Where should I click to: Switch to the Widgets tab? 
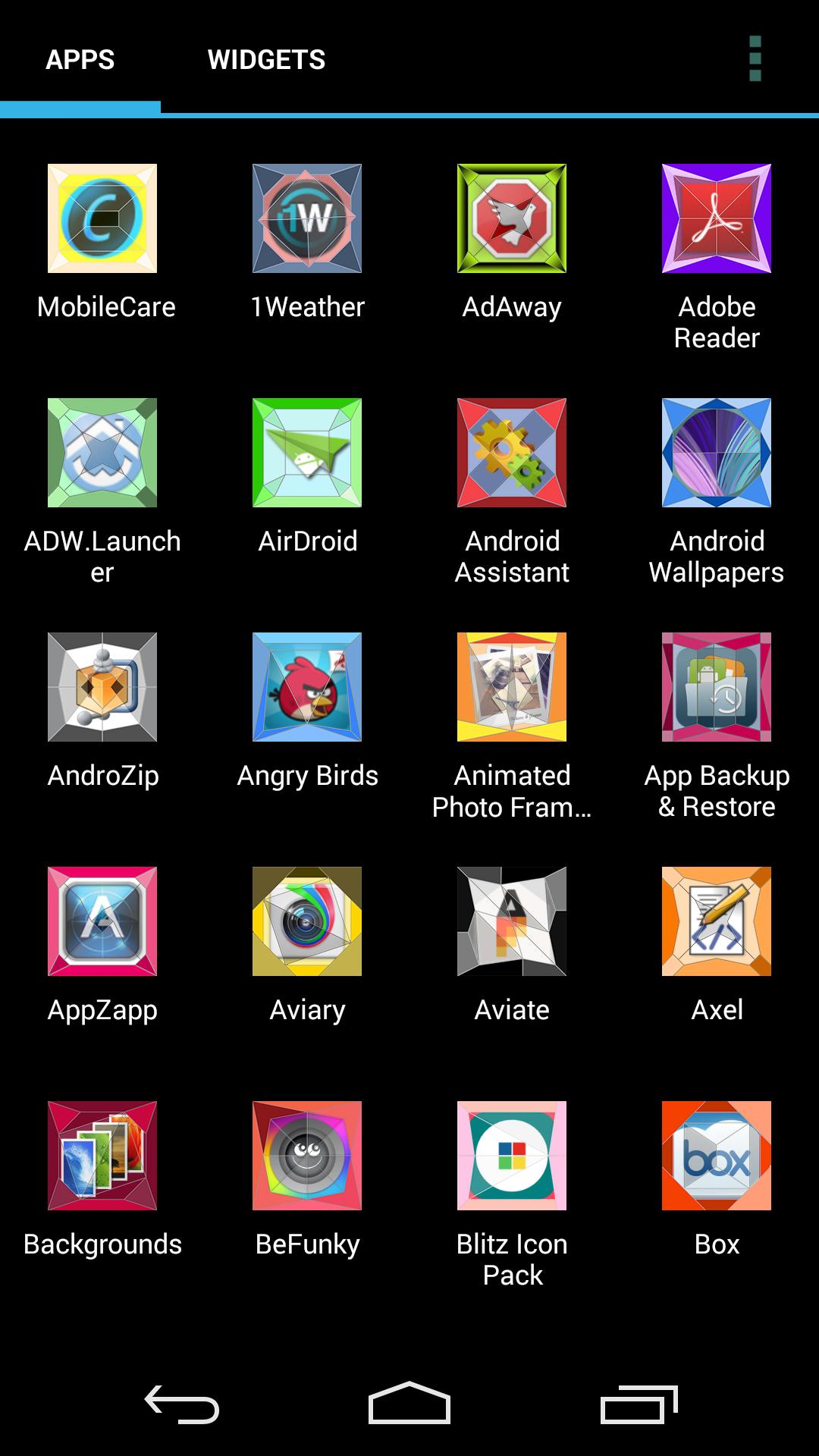[266, 59]
